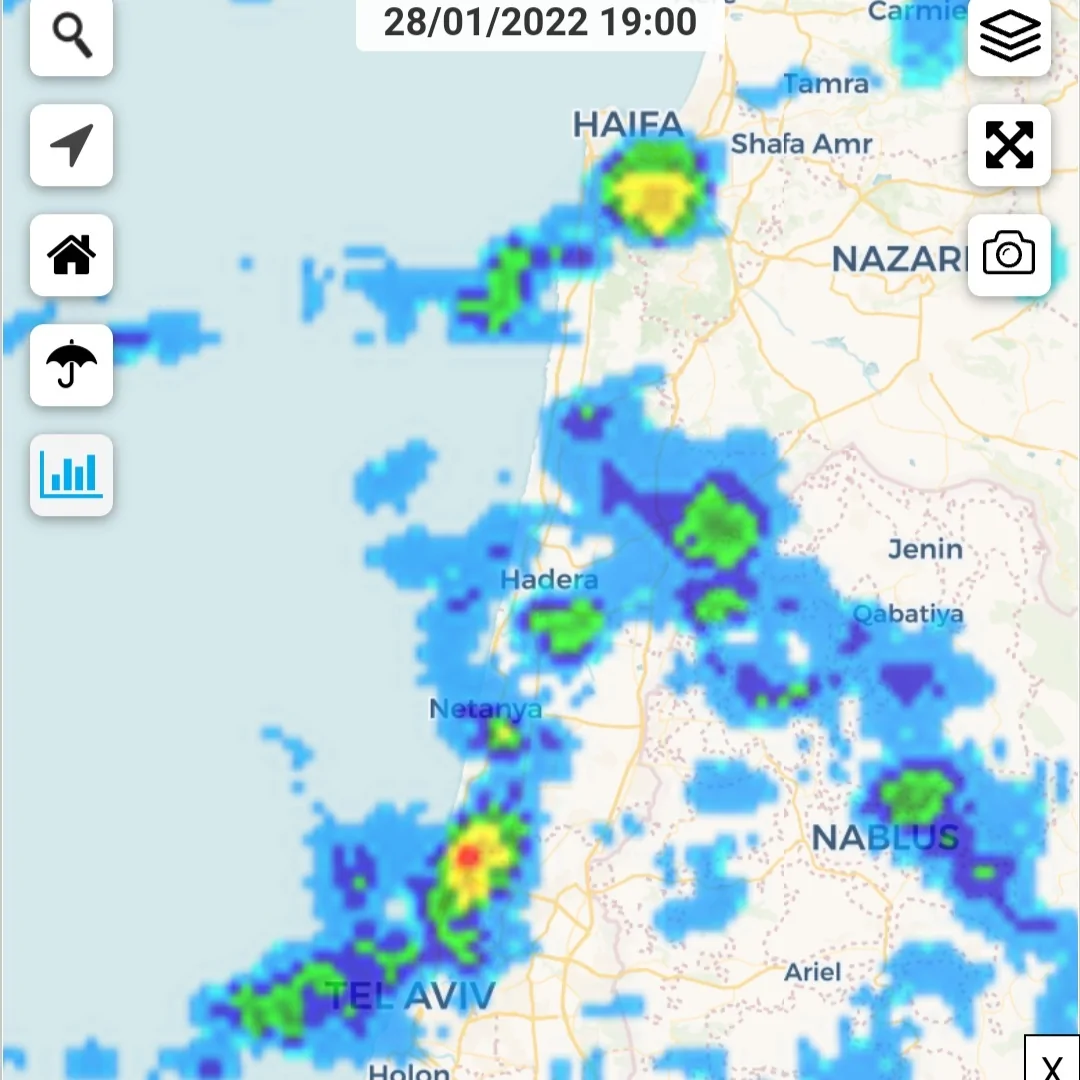Open the map layers selector
The height and width of the screenshot is (1080, 1080).
[1009, 36]
